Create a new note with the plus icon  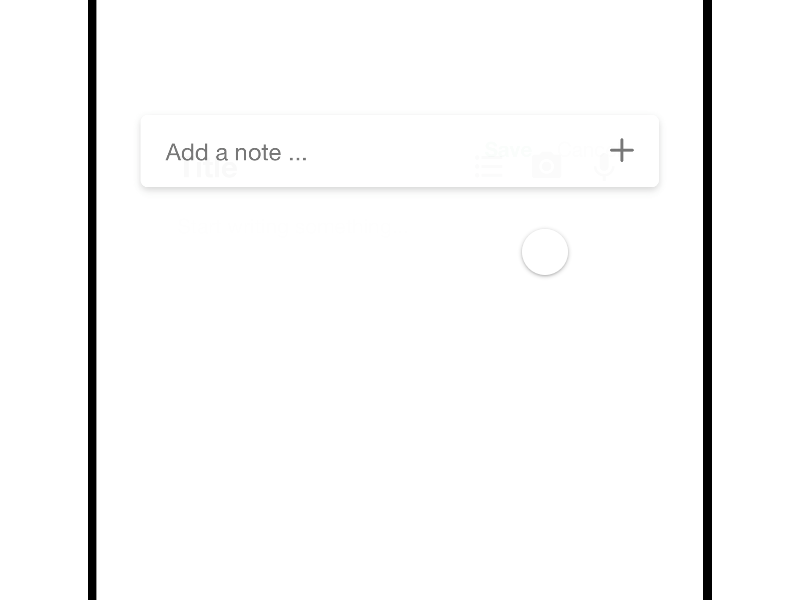622,150
